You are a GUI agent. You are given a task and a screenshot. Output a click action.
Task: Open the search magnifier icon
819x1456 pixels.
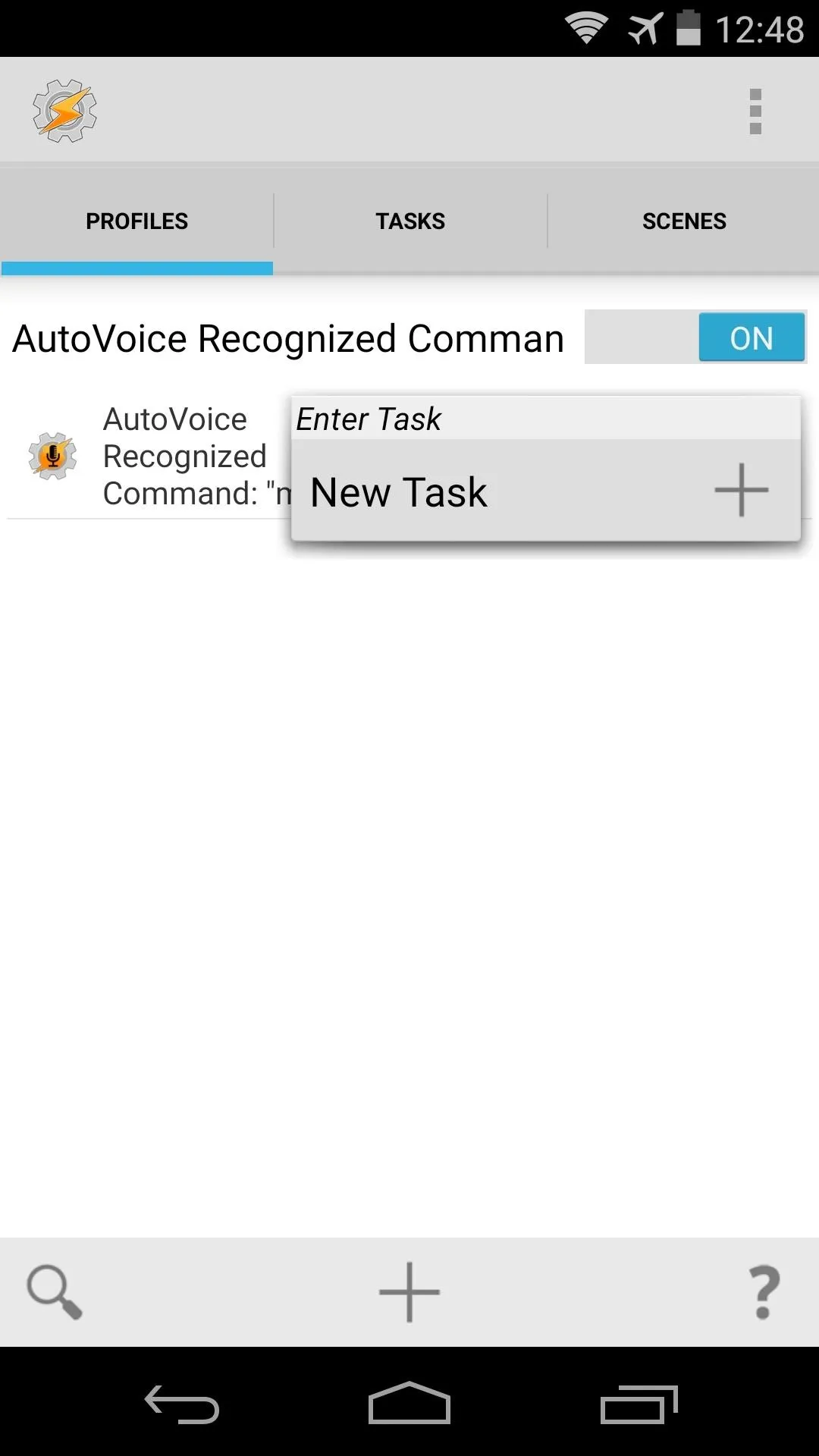pyautogui.click(x=54, y=1291)
